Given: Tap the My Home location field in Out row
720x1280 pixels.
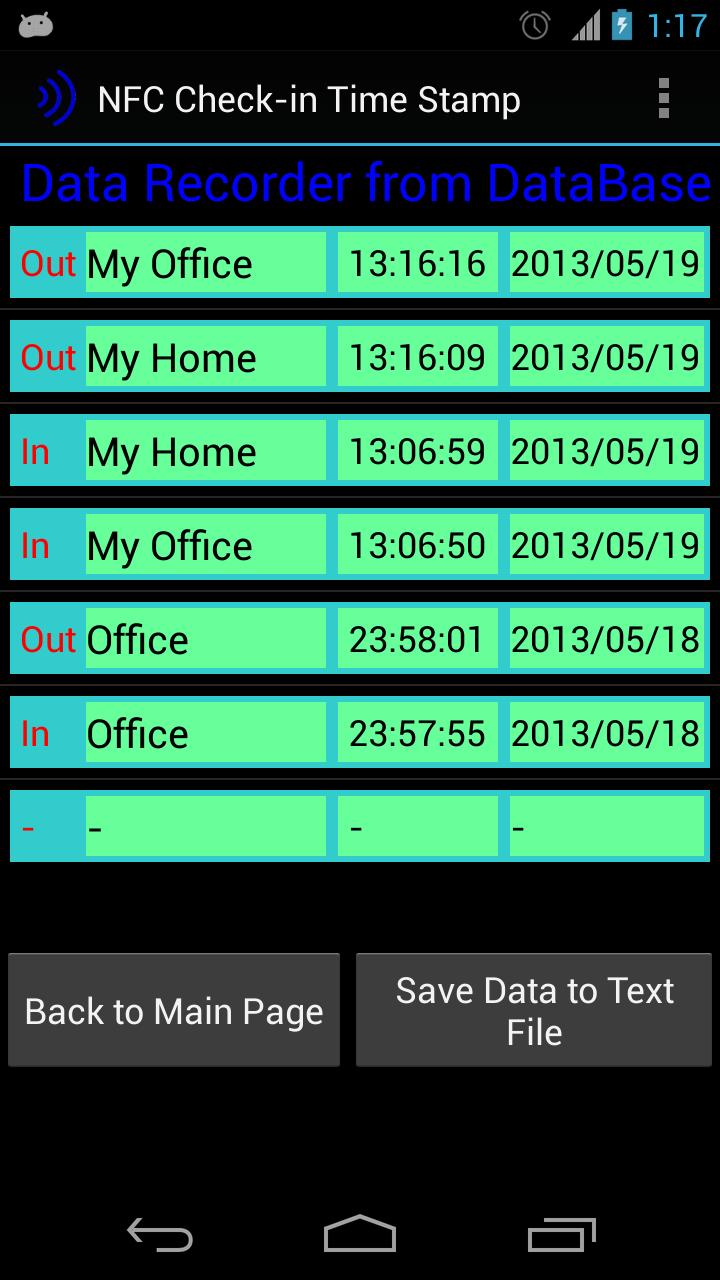Looking at the screenshot, I should coord(205,356).
